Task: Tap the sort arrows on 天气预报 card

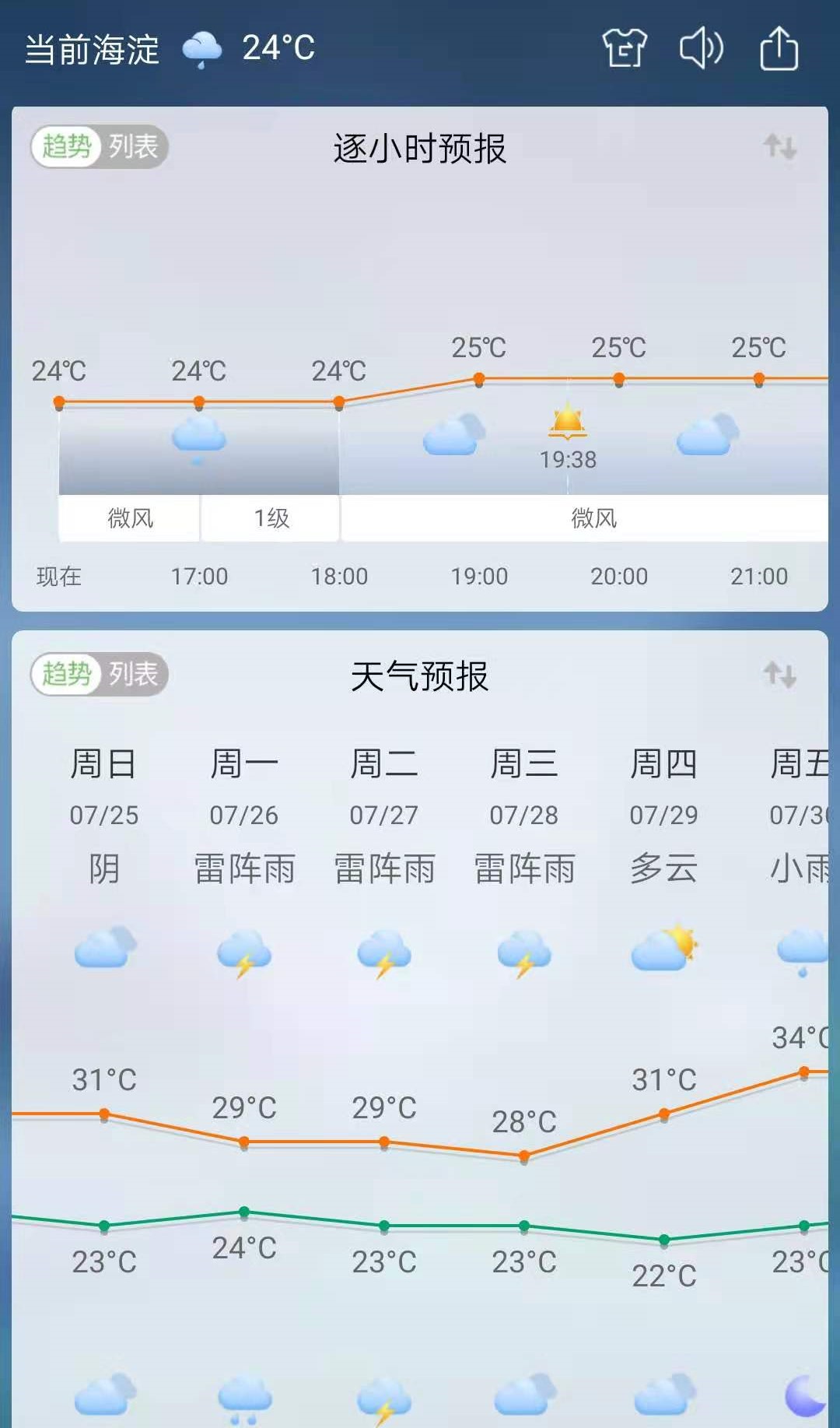Action: tap(779, 674)
